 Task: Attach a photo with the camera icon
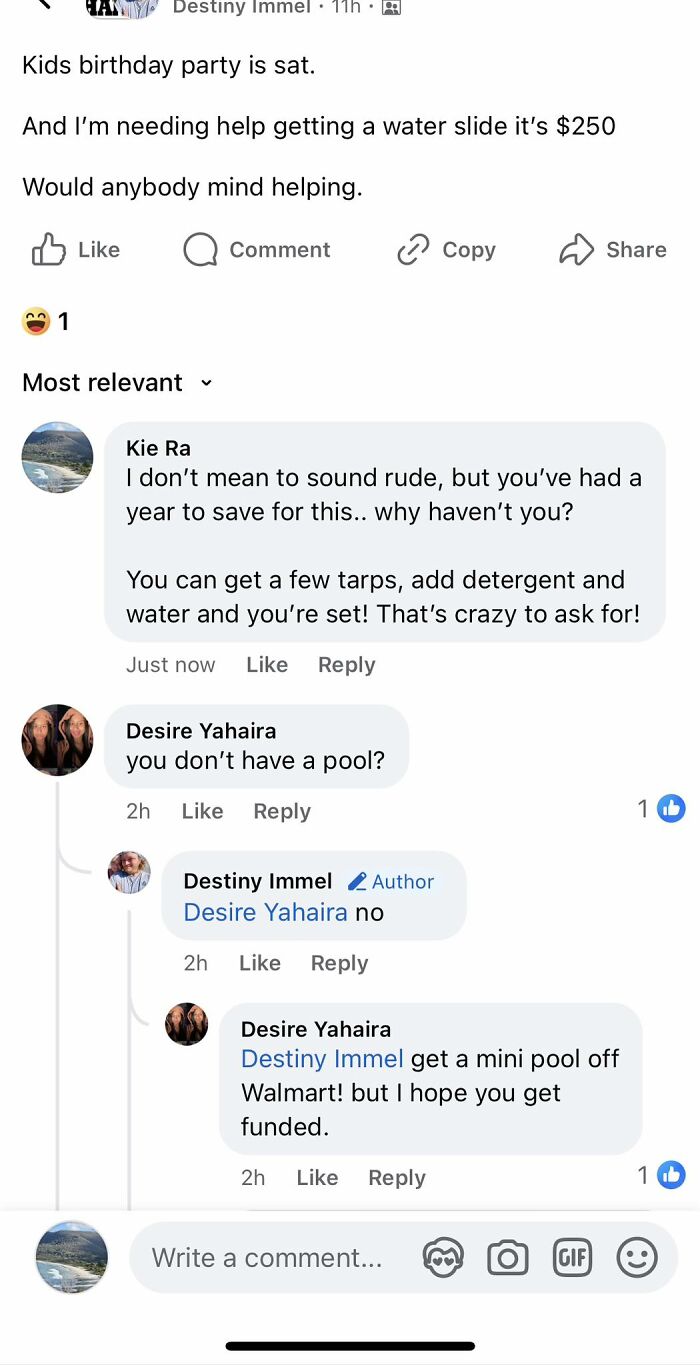[507, 1258]
